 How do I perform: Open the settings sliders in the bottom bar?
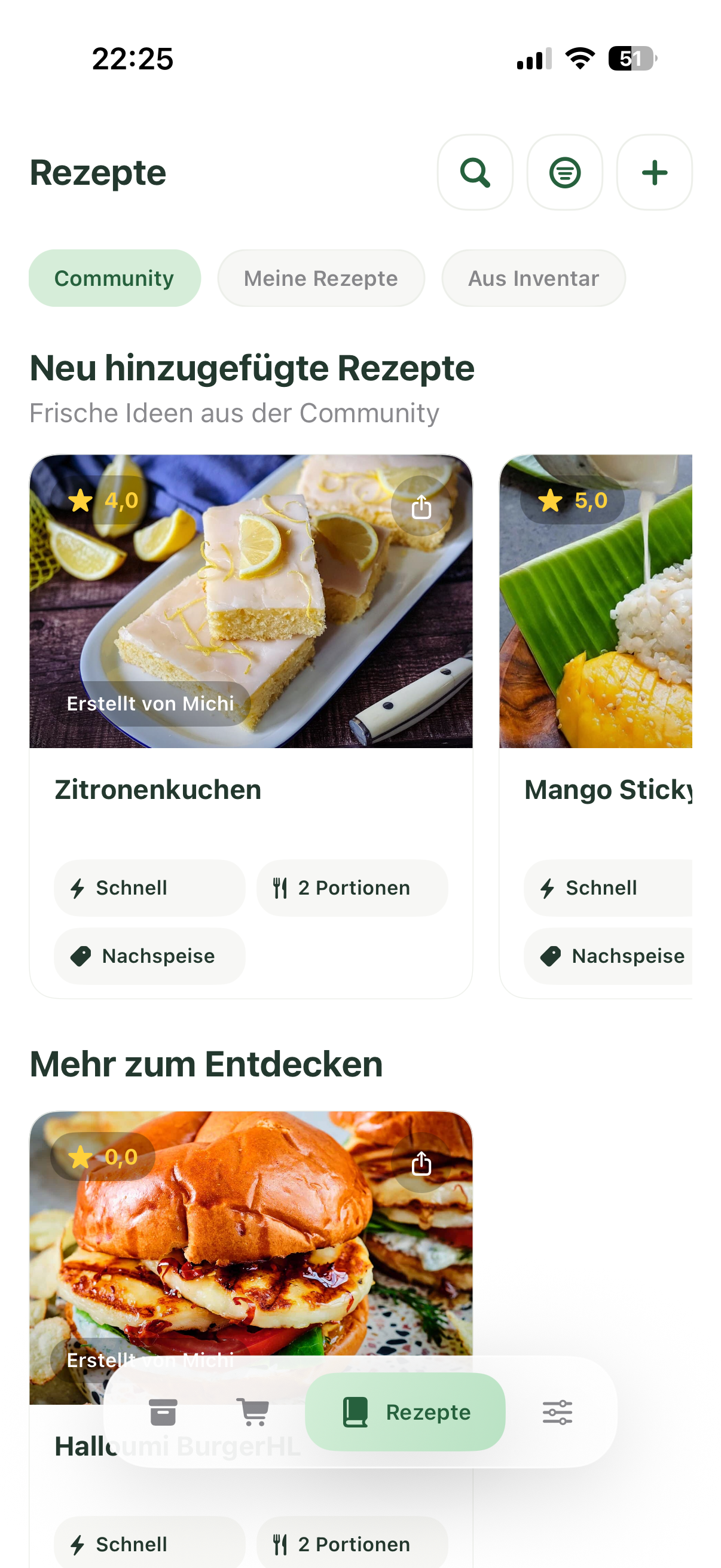(x=557, y=1413)
